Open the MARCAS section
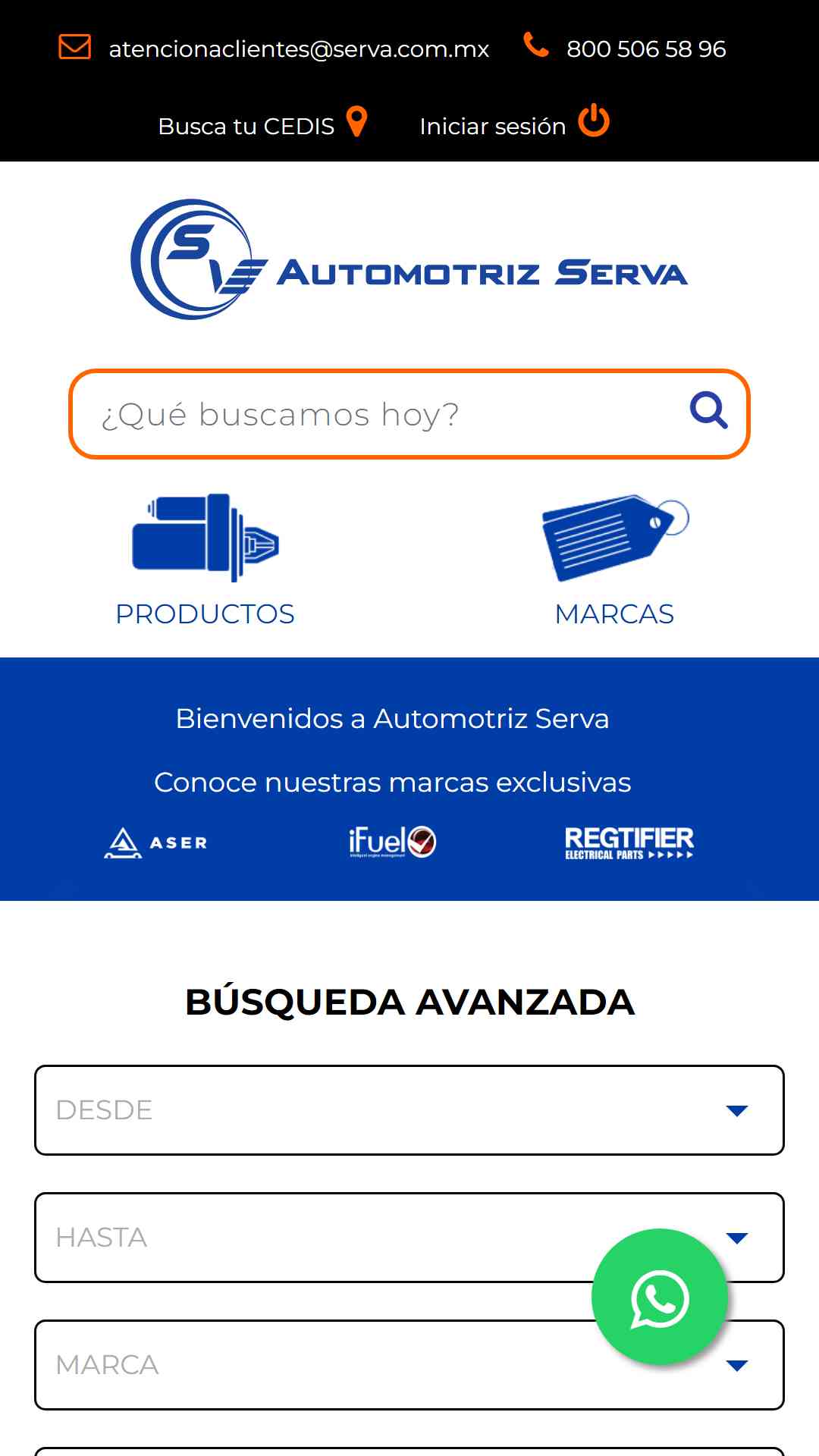Screen dimensions: 819x1456 coord(614,561)
